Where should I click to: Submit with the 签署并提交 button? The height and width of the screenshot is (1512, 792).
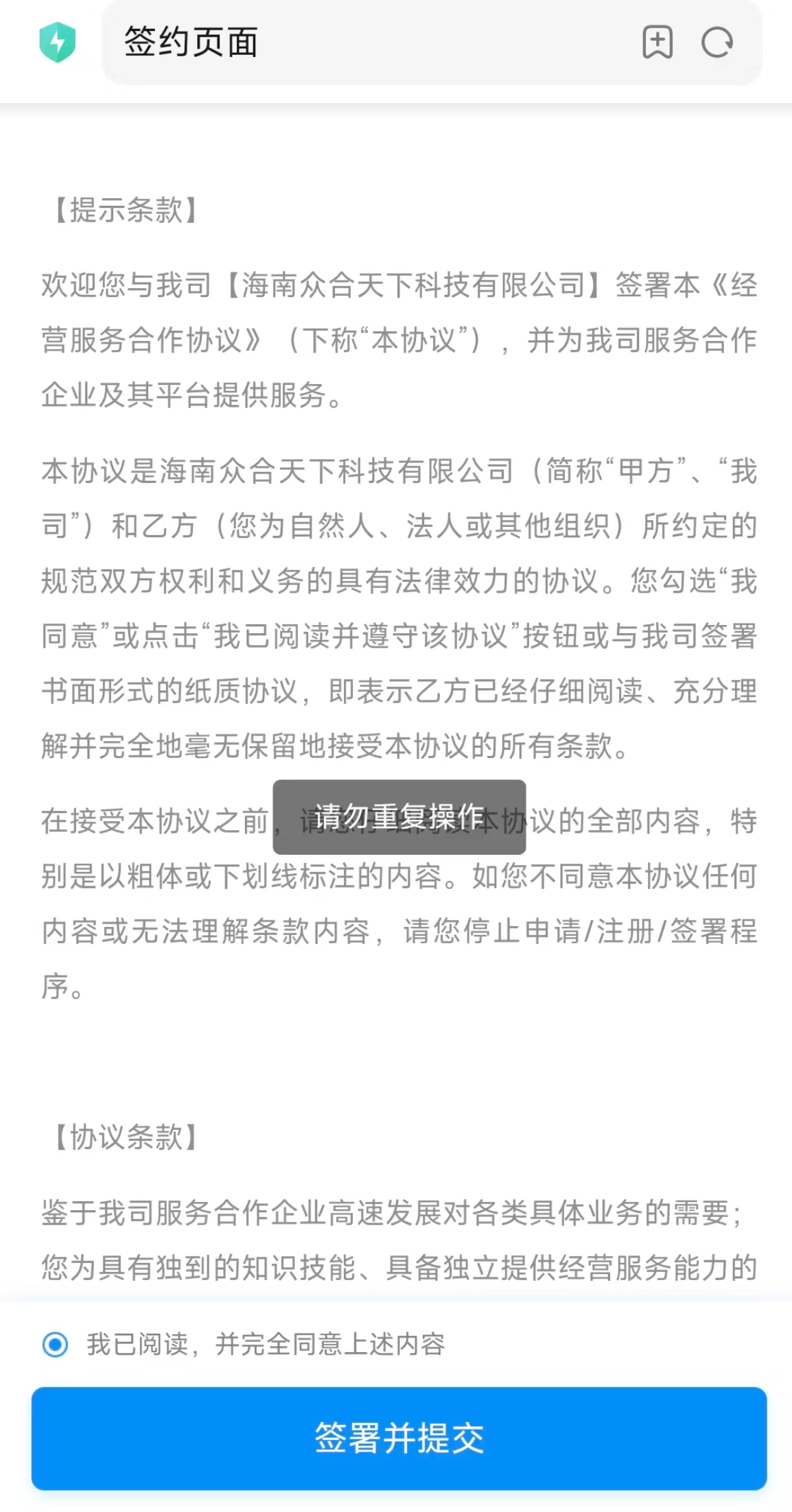pos(399,1438)
